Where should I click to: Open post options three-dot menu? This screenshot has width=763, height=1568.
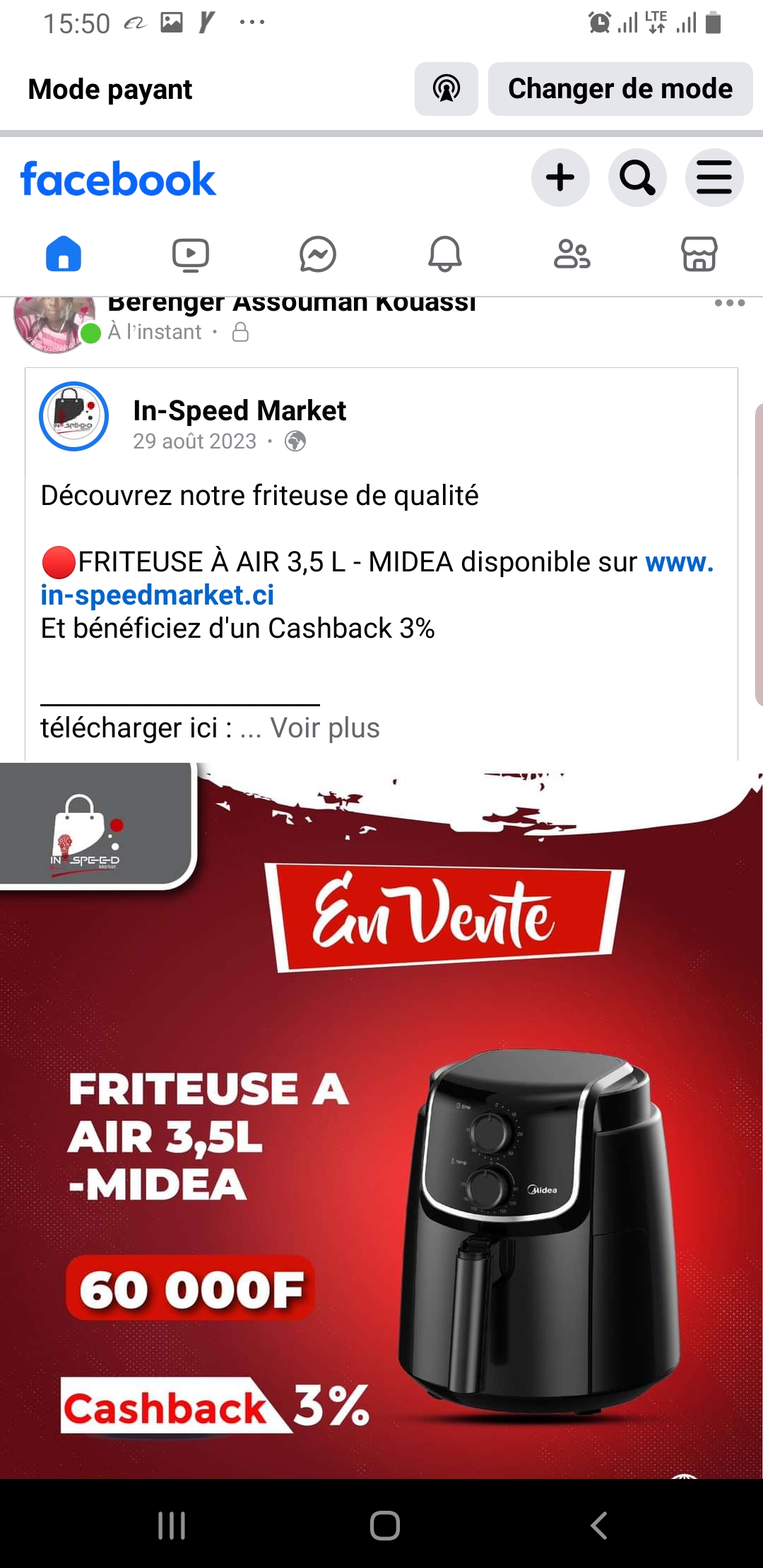729,304
